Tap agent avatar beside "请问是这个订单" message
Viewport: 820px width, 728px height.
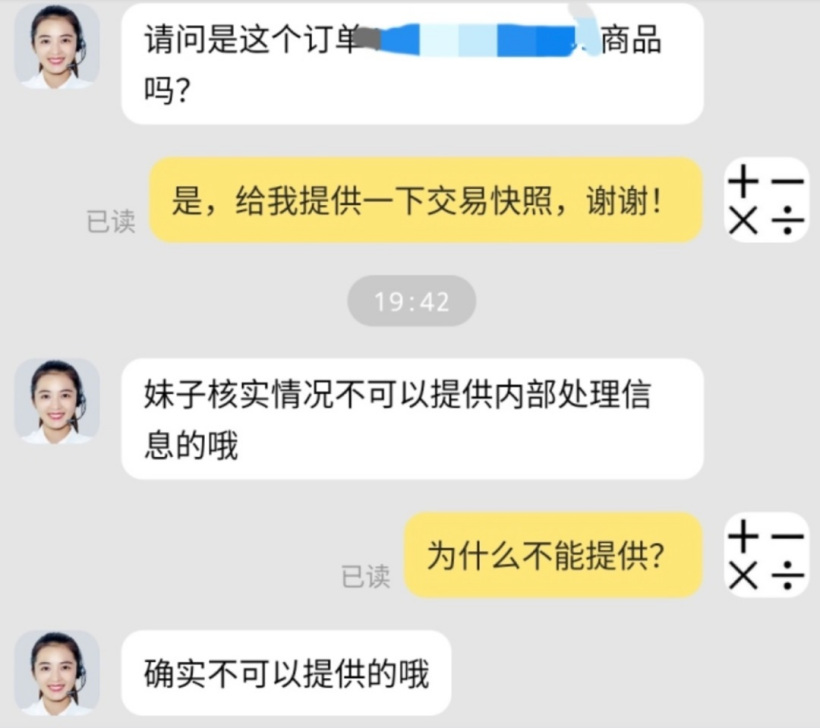coord(57,46)
